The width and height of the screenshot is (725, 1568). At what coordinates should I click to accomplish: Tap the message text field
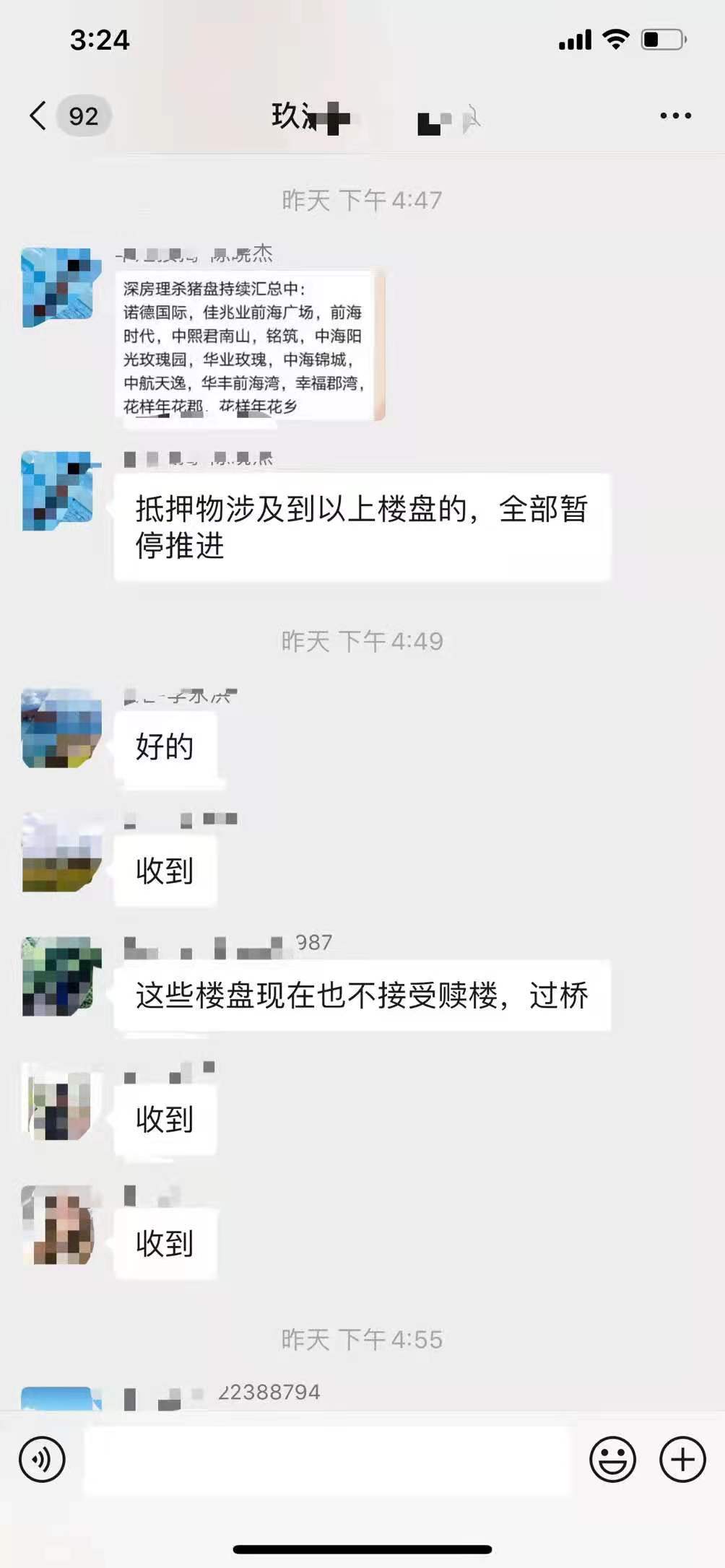326,1460
